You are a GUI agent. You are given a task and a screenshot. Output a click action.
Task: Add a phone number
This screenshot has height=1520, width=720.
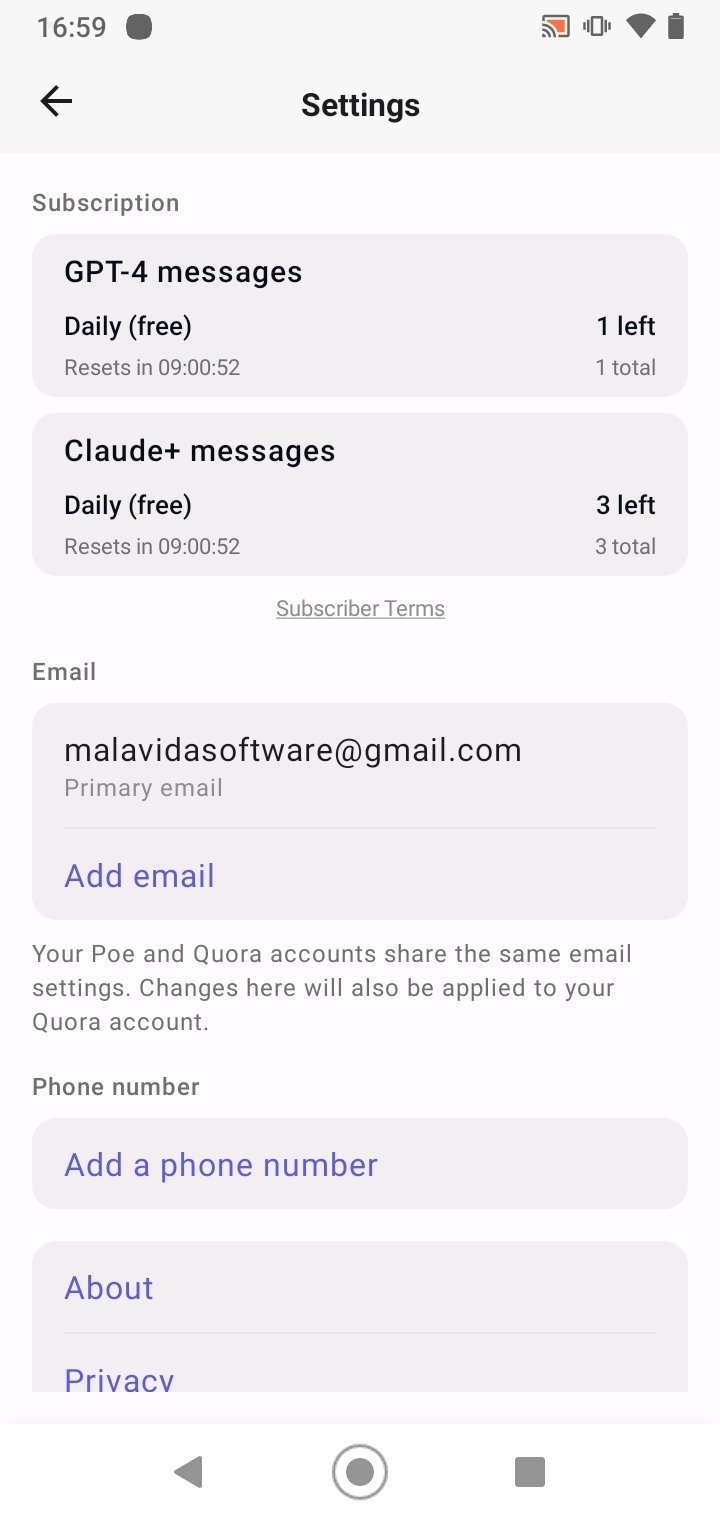click(x=360, y=1164)
